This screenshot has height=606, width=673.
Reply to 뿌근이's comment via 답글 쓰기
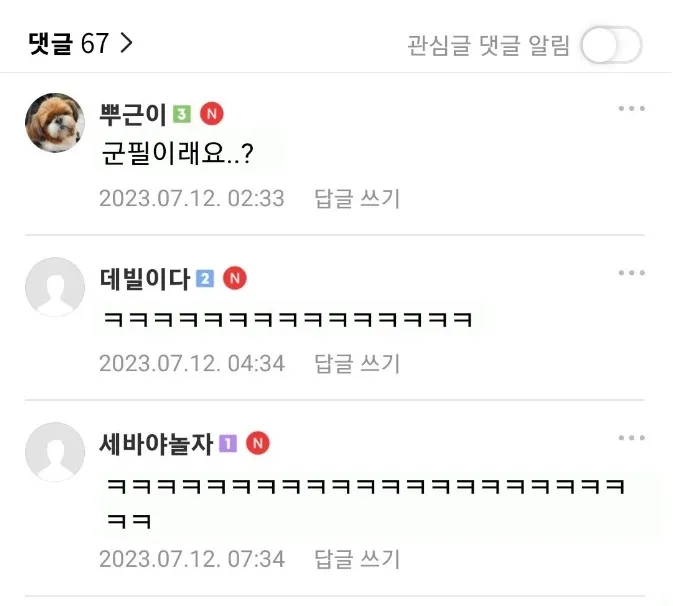coord(357,198)
